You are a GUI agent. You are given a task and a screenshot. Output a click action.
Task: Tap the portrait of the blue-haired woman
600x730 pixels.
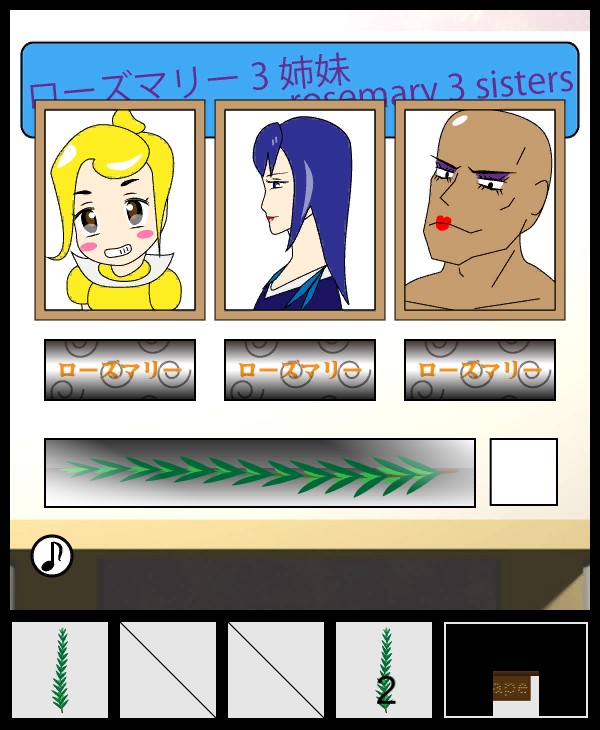(300, 210)
